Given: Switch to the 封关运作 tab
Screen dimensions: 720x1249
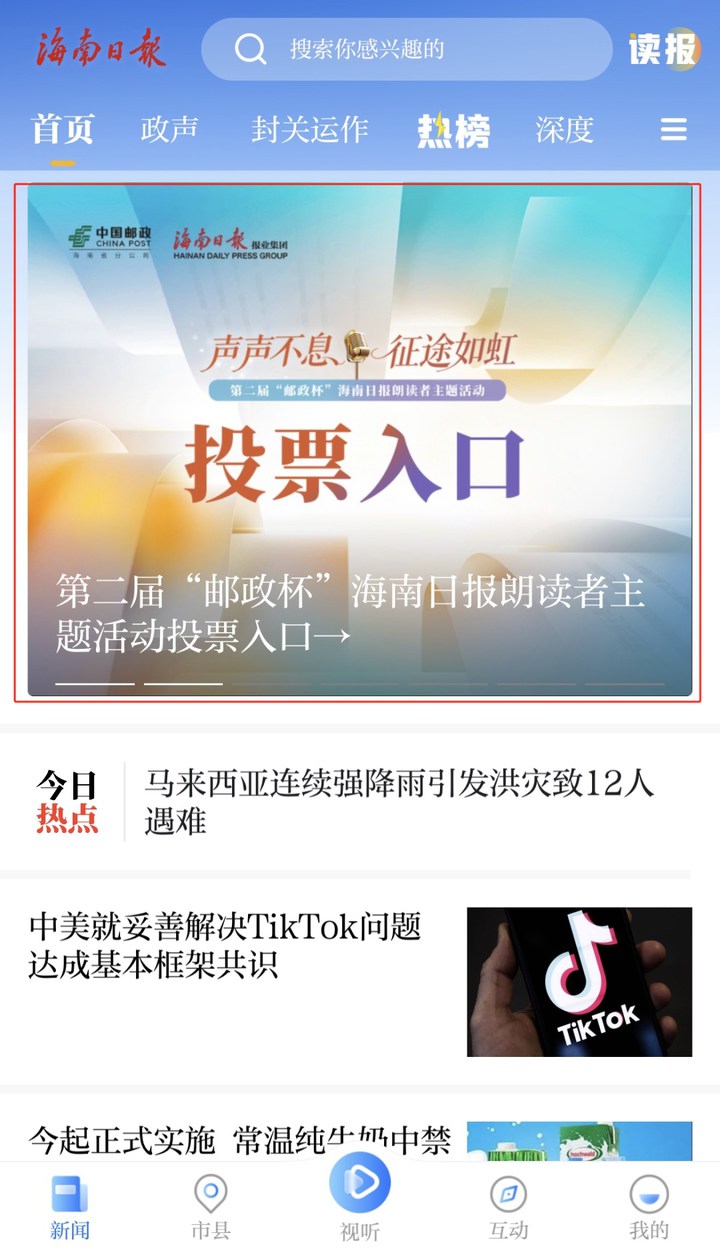Looking at the screenshot, I should [x=310, y=129].
